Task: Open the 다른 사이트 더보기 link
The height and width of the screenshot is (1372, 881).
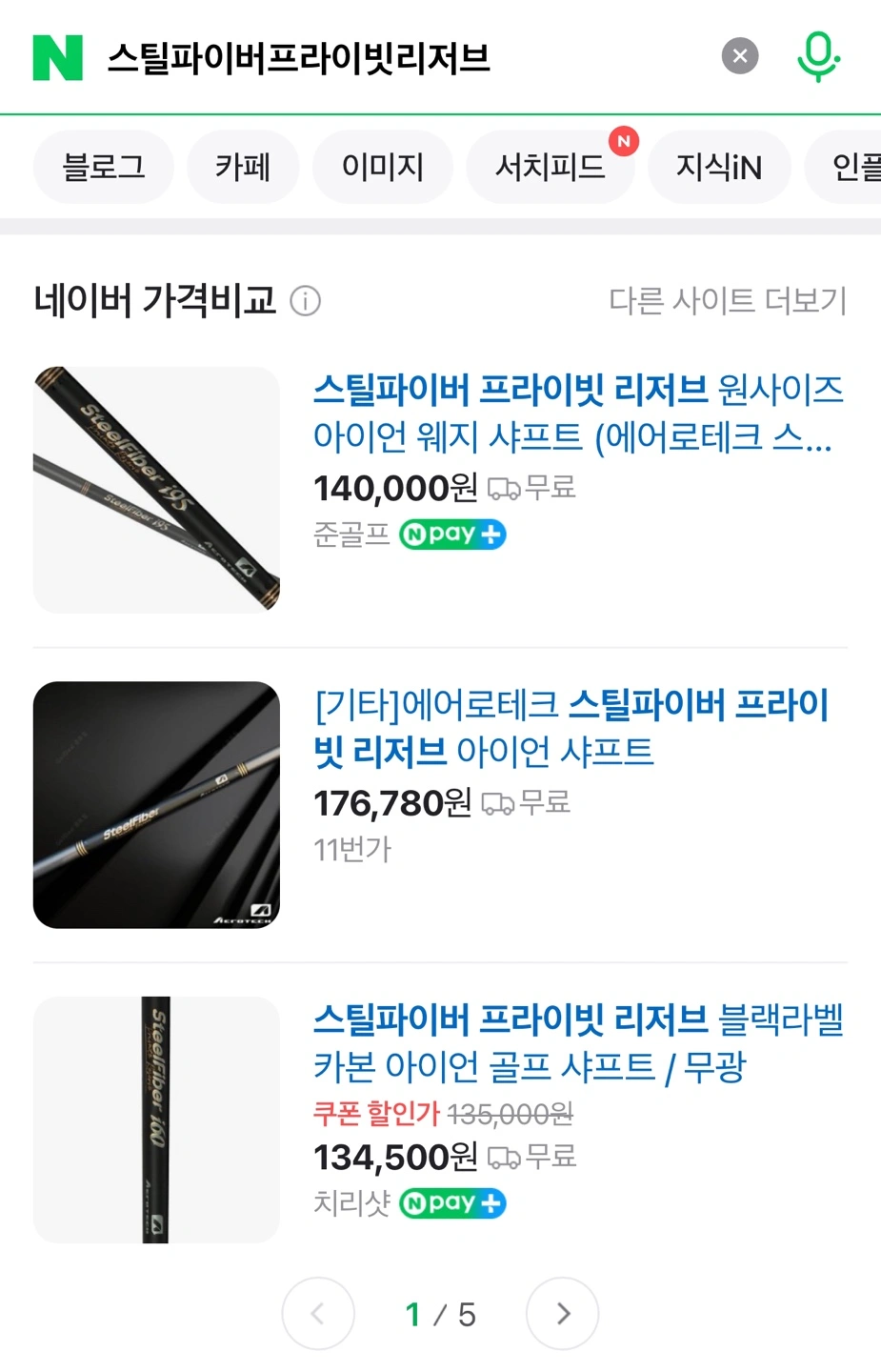Action: [727, 301]
